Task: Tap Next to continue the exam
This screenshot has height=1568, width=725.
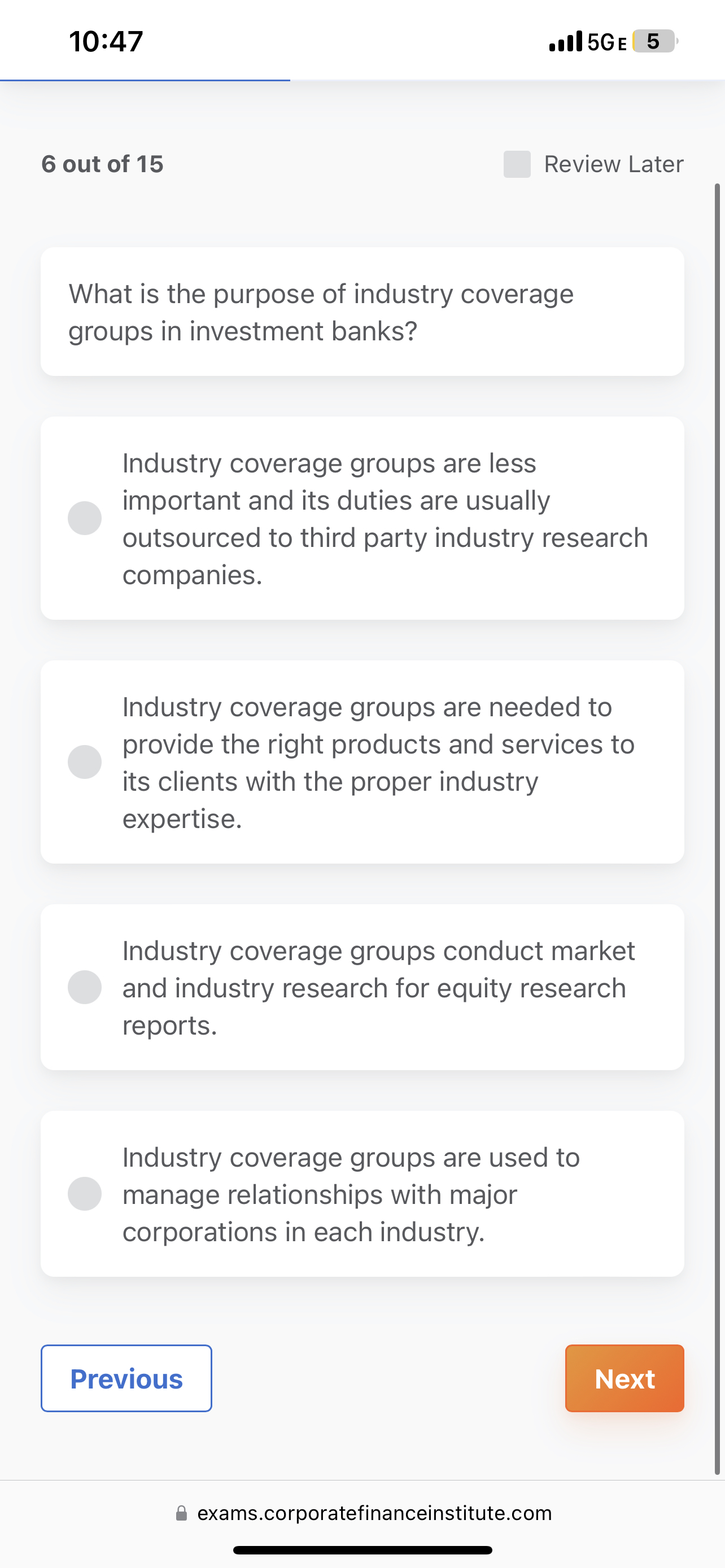Action: pyautogui.click(x=624, y=1378)
